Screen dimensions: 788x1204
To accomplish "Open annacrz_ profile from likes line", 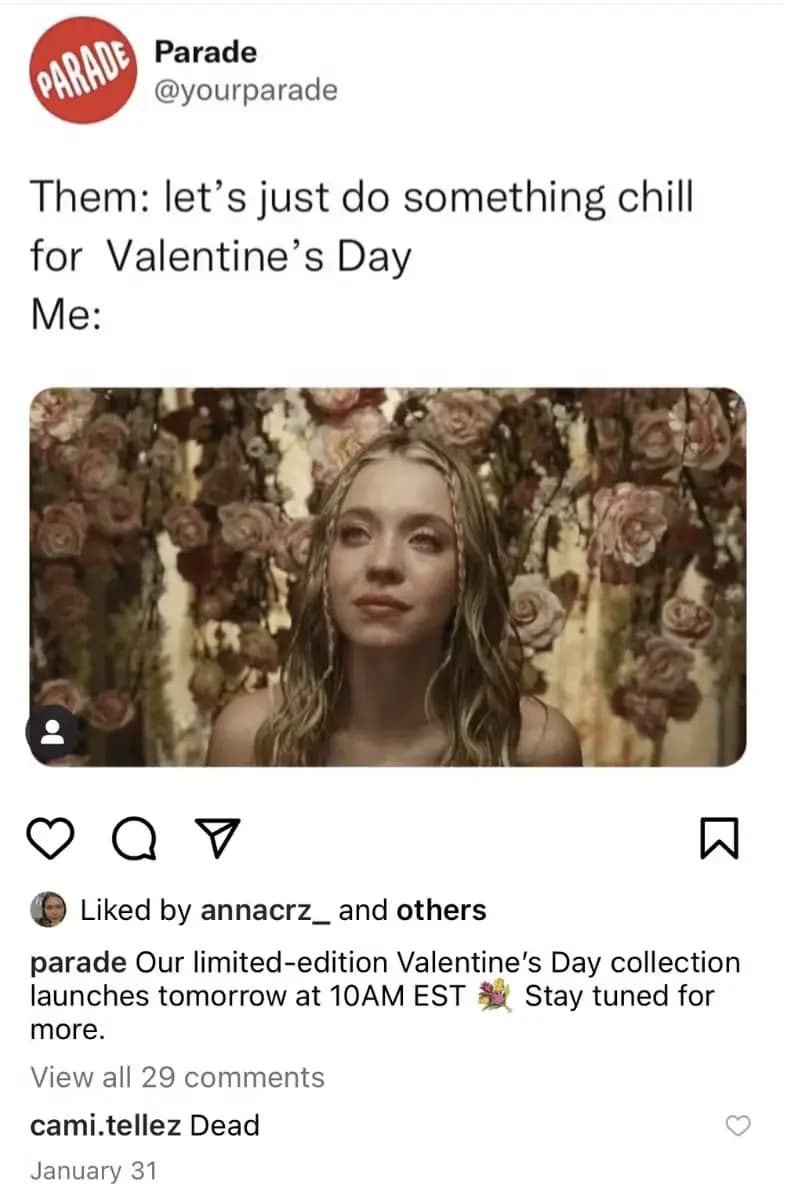I will (x=266, y=910).
